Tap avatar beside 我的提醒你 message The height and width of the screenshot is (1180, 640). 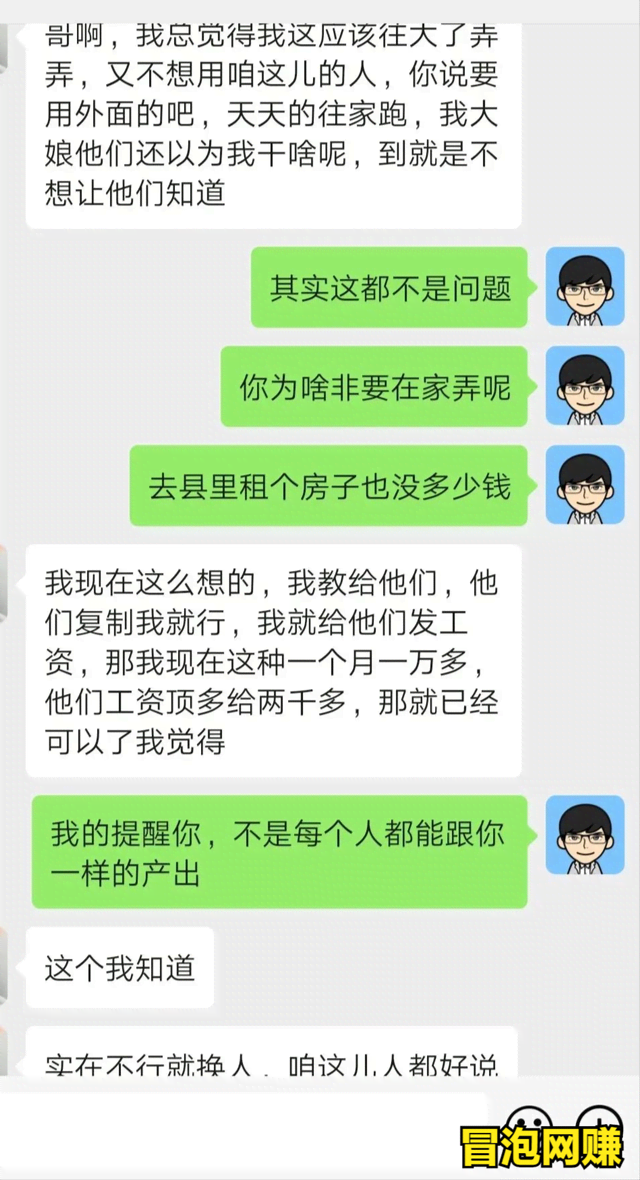[x=584, y=835]
